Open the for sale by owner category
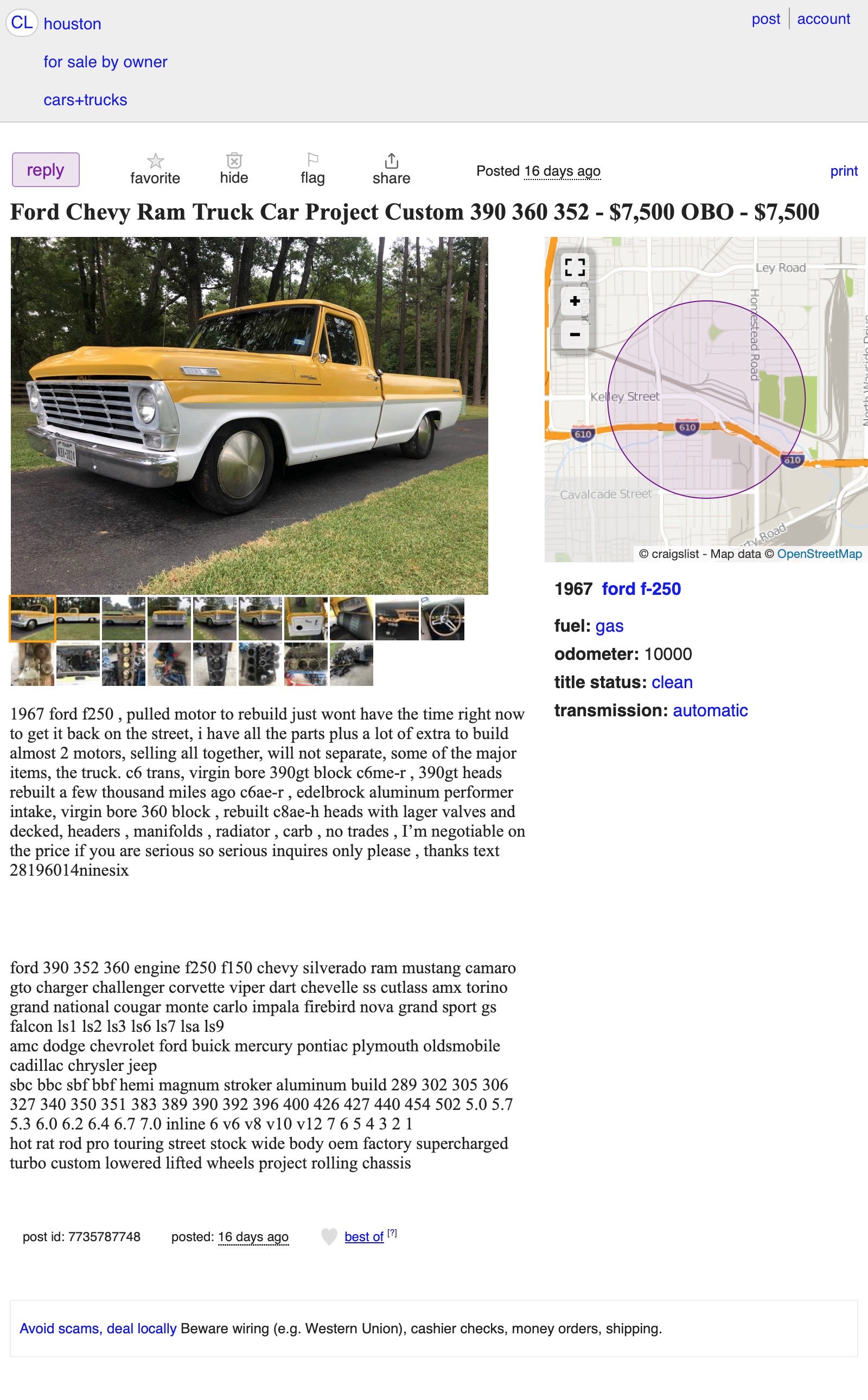This screenshot has height=1400, width=868. [105, 62]
